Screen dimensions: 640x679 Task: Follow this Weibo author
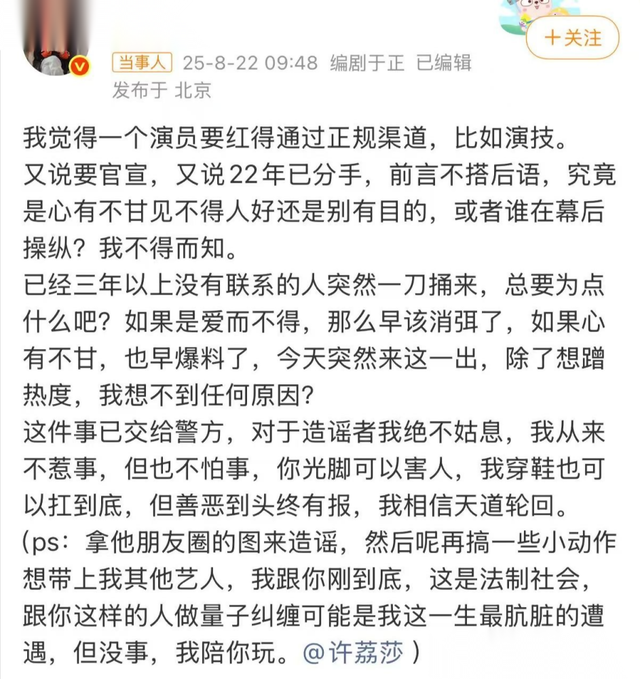[x=571, y=38]
